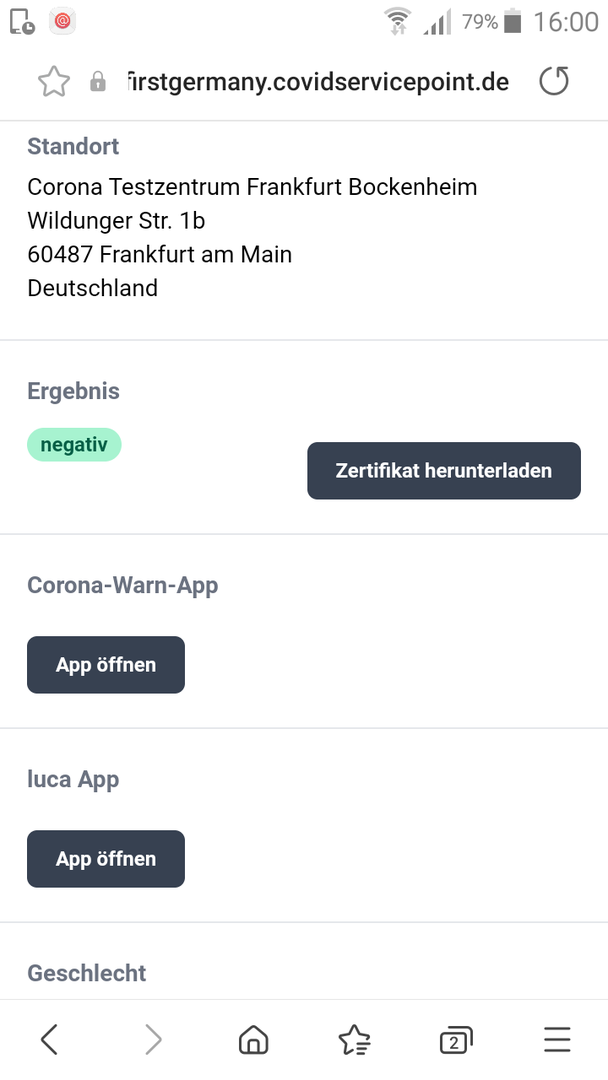Show the open tabs
The image size is (608, 1080).
(x=456, y=1040)
